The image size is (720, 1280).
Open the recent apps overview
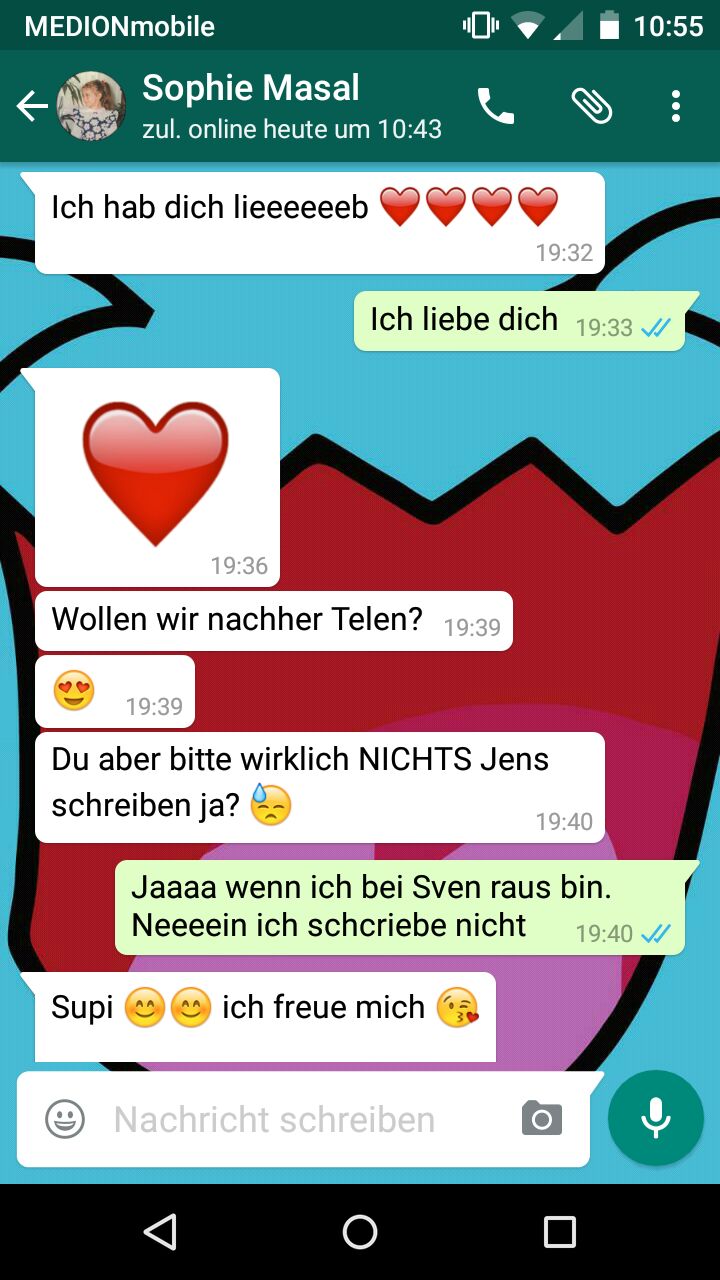pos(559,1232)
